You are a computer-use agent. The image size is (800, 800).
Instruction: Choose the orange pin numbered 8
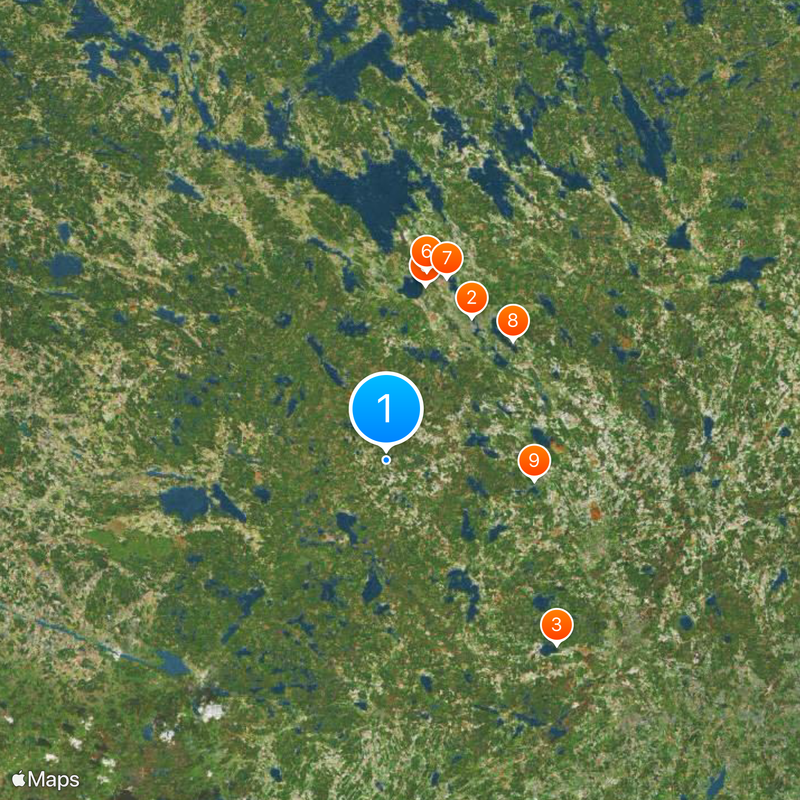tap(513, 321)
